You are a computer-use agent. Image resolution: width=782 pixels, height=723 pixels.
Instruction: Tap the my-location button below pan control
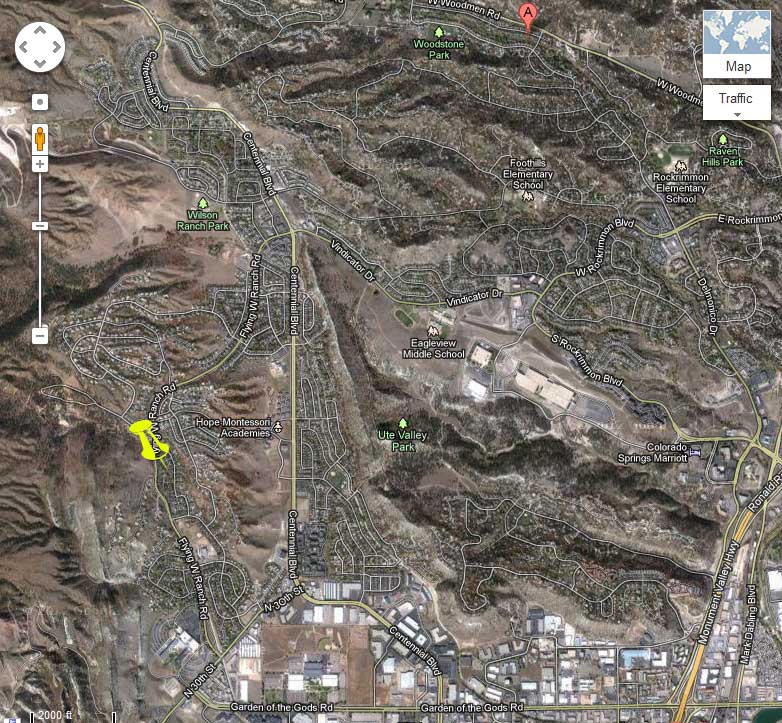pyautogui.click(x=40, y=102)
